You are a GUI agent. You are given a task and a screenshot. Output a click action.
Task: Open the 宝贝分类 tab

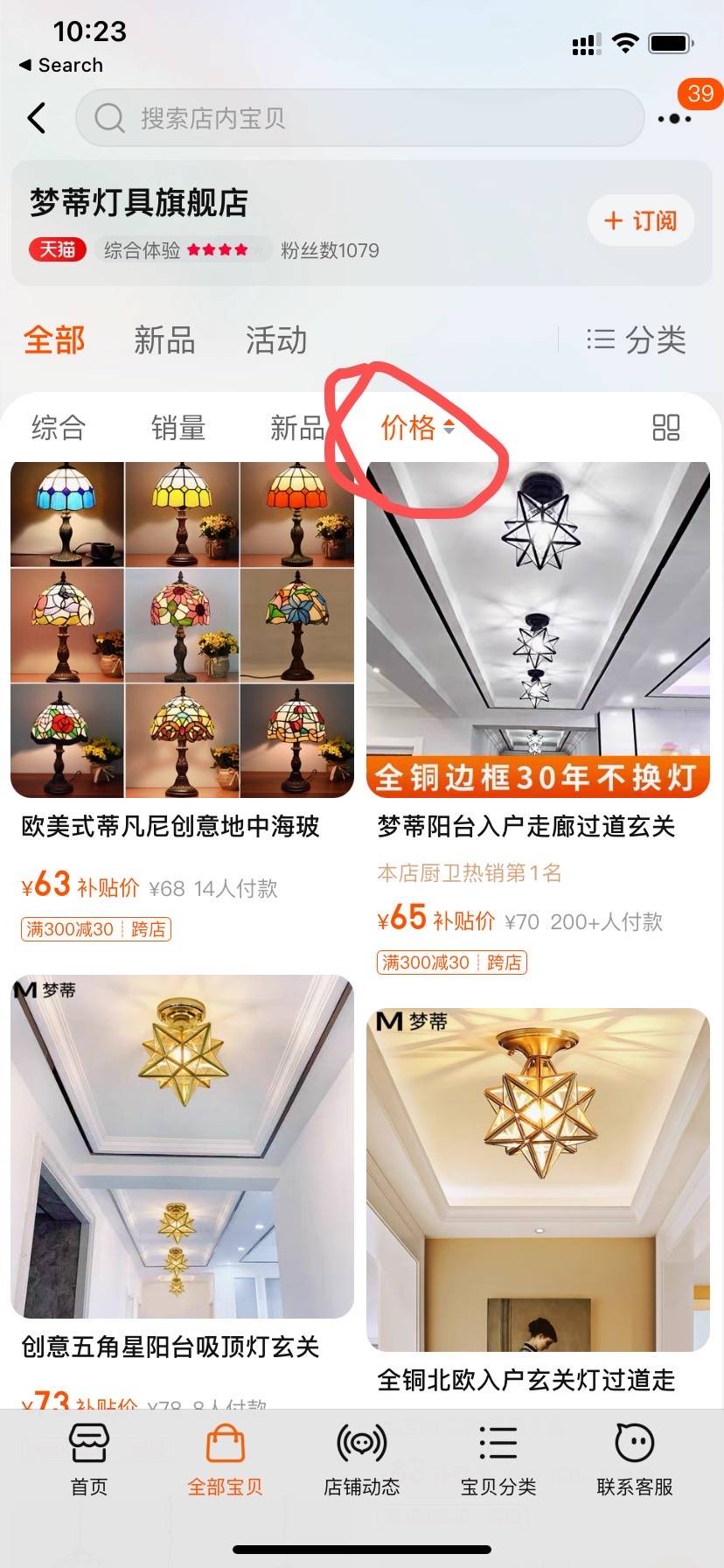point(498,1459)
